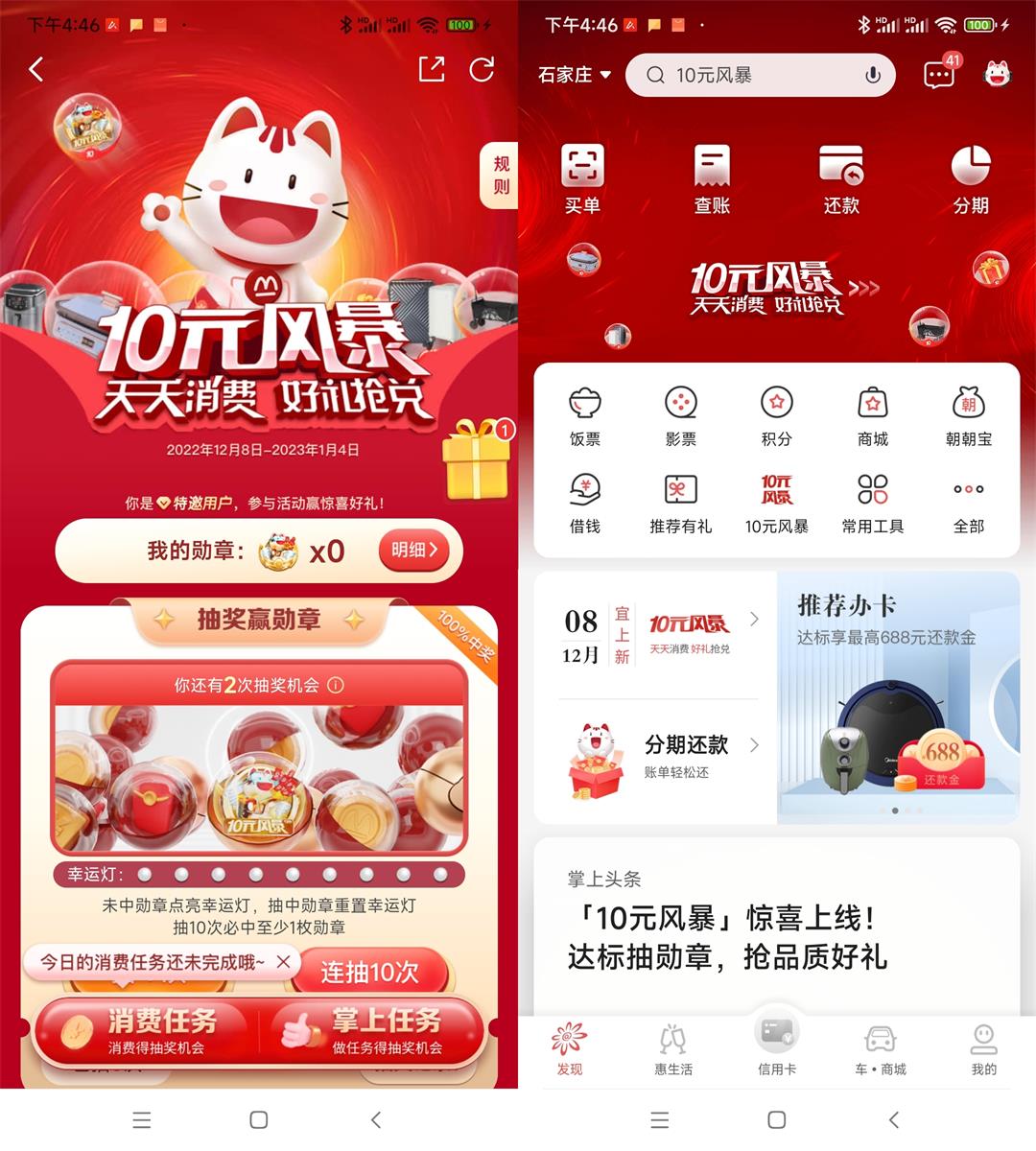This screenshot has width=1036, height=1151.
Task: View medal details via 明细
Action: 413,551
